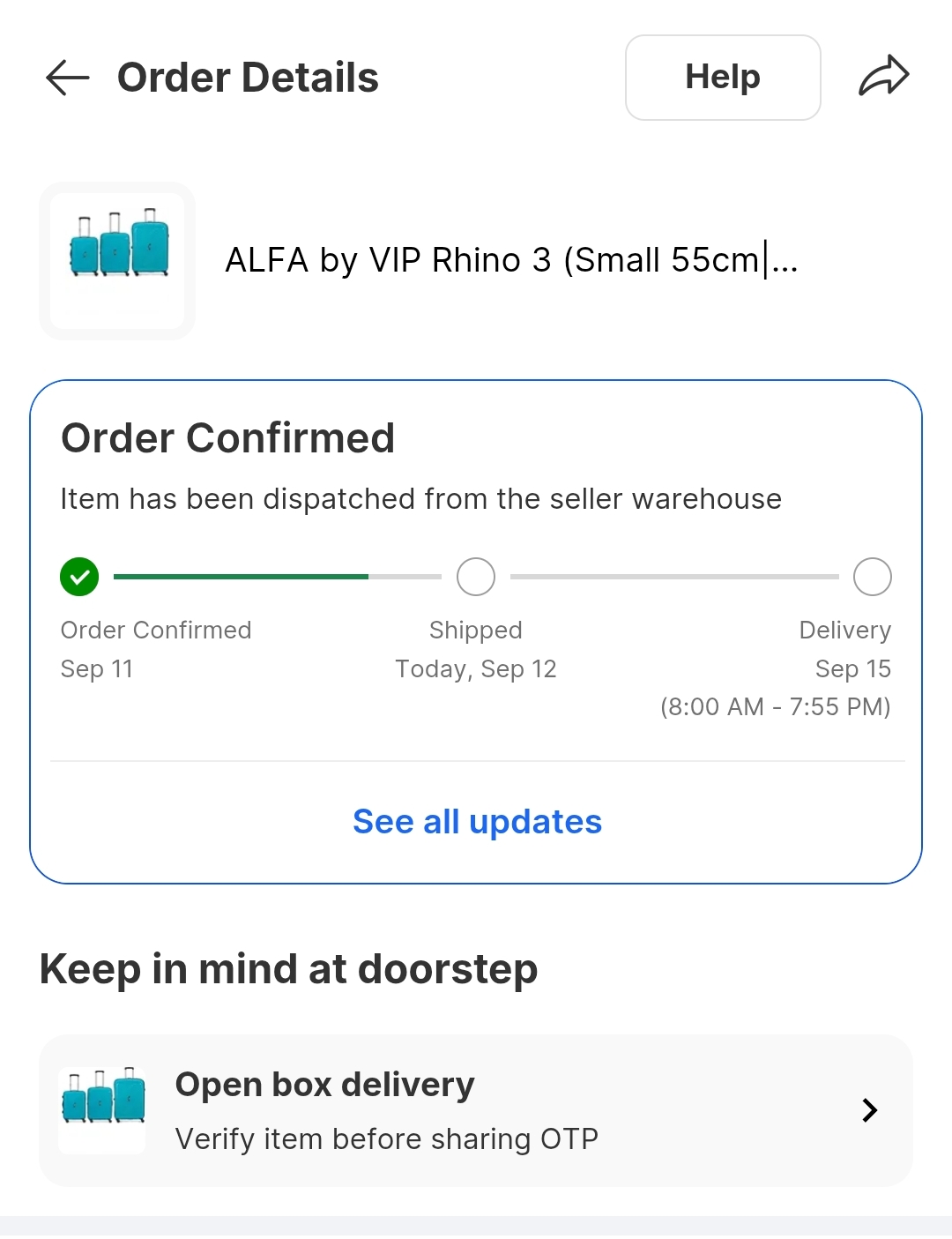Open the Help button
This screenshot has width=952, height=1239.
723,78
